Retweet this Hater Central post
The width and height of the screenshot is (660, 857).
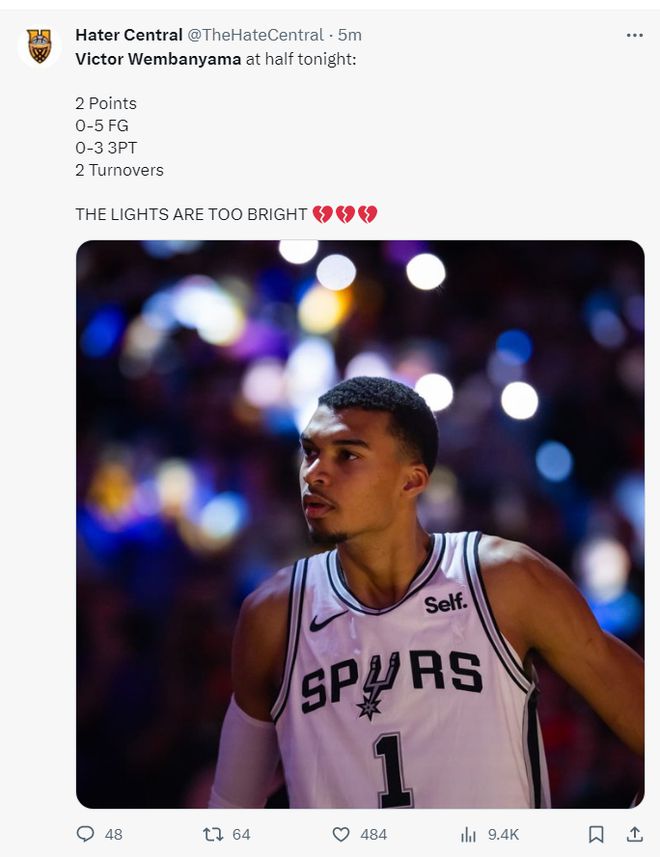[x=213, y=834]
